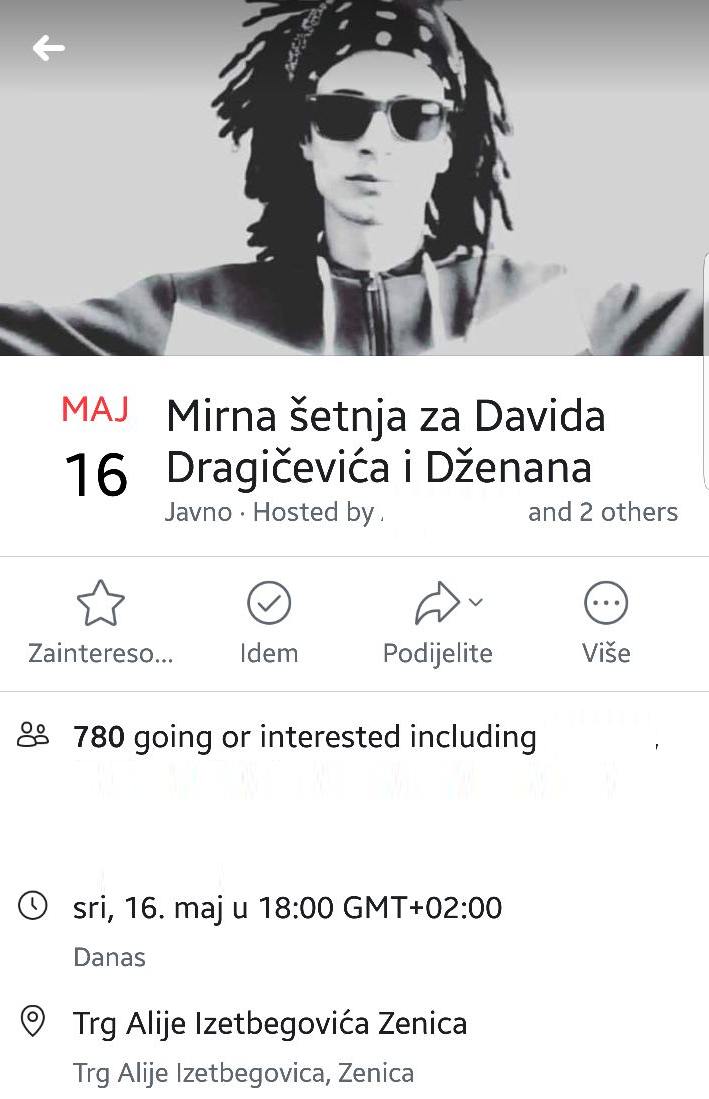Image resolution: width=709 pixels, height=1099 pixels.
Task: View event hosts and 2 others
Action: pos(602,513)
